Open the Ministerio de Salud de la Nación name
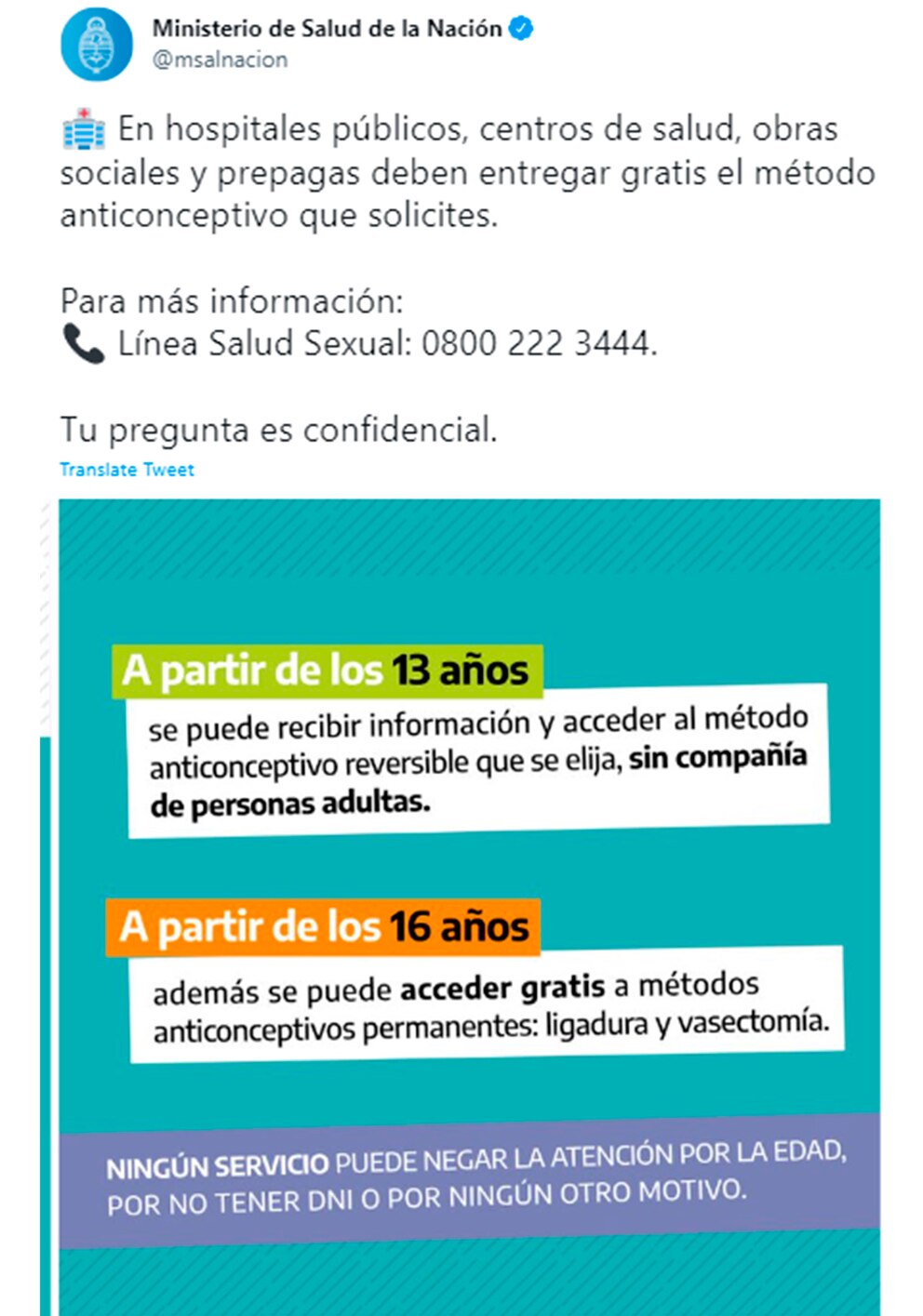 [327, 29]
